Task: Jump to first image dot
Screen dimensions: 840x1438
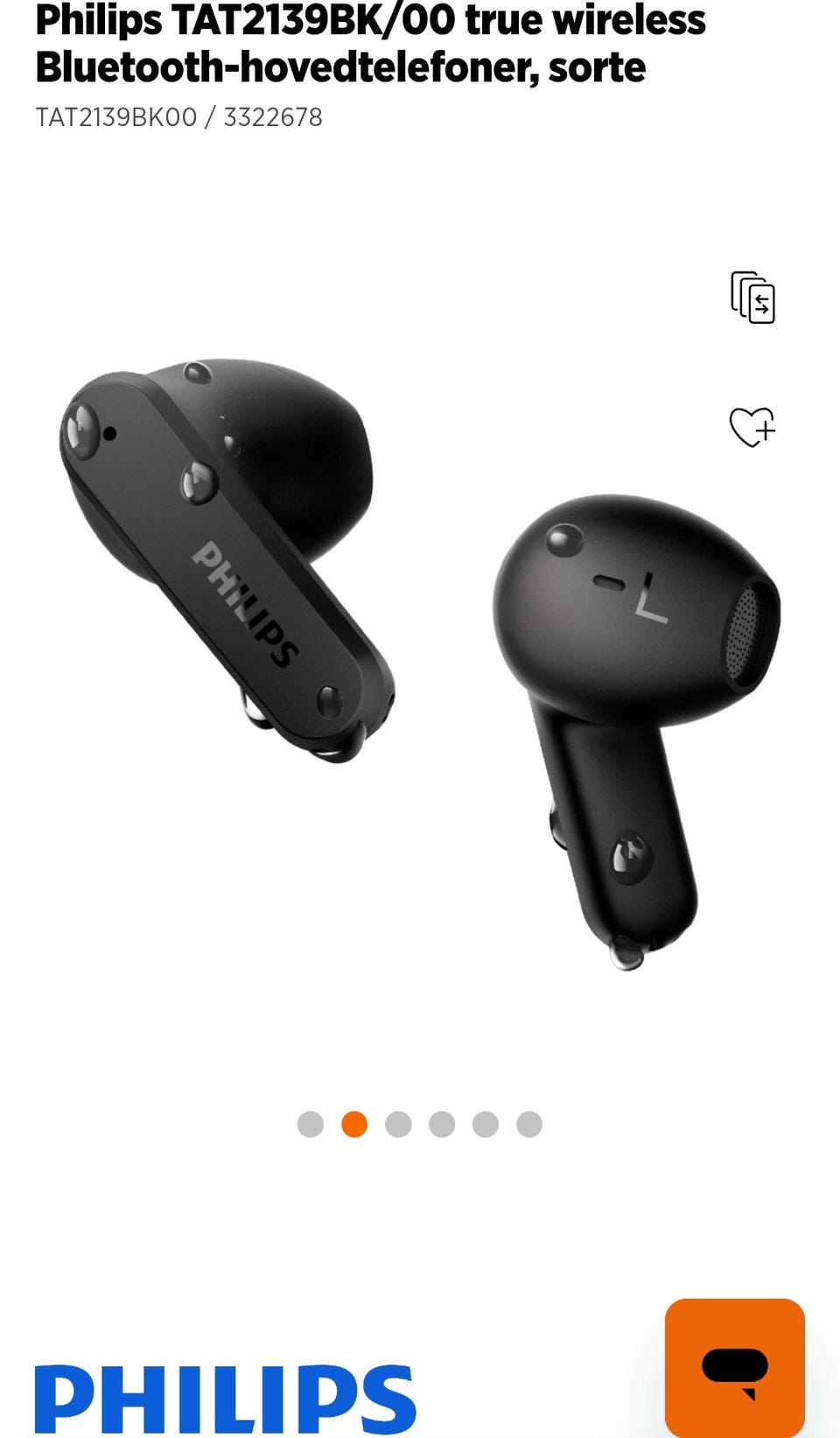Action: [311, 1124]
